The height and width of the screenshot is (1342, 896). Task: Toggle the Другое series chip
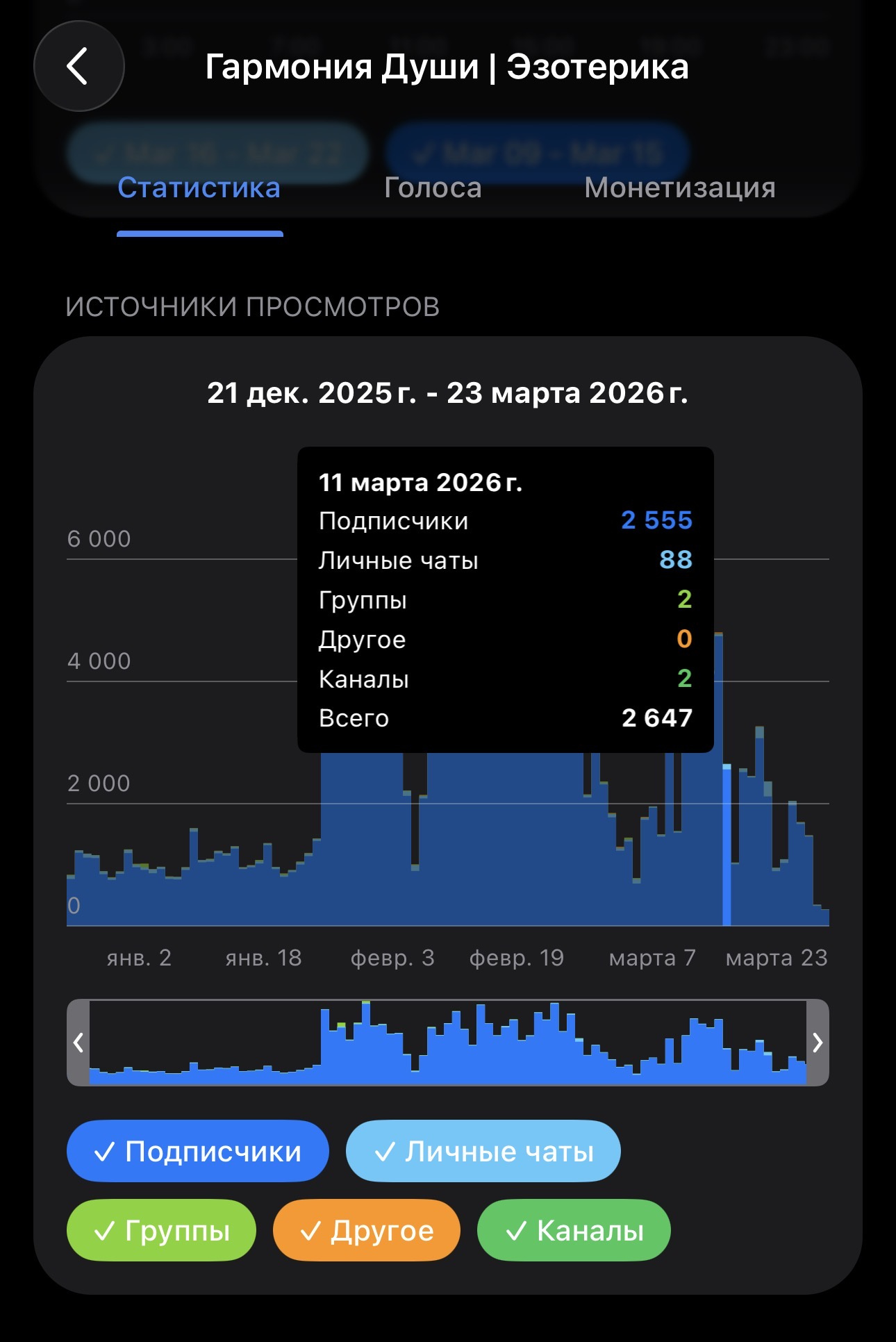(x=366, y=1230)
